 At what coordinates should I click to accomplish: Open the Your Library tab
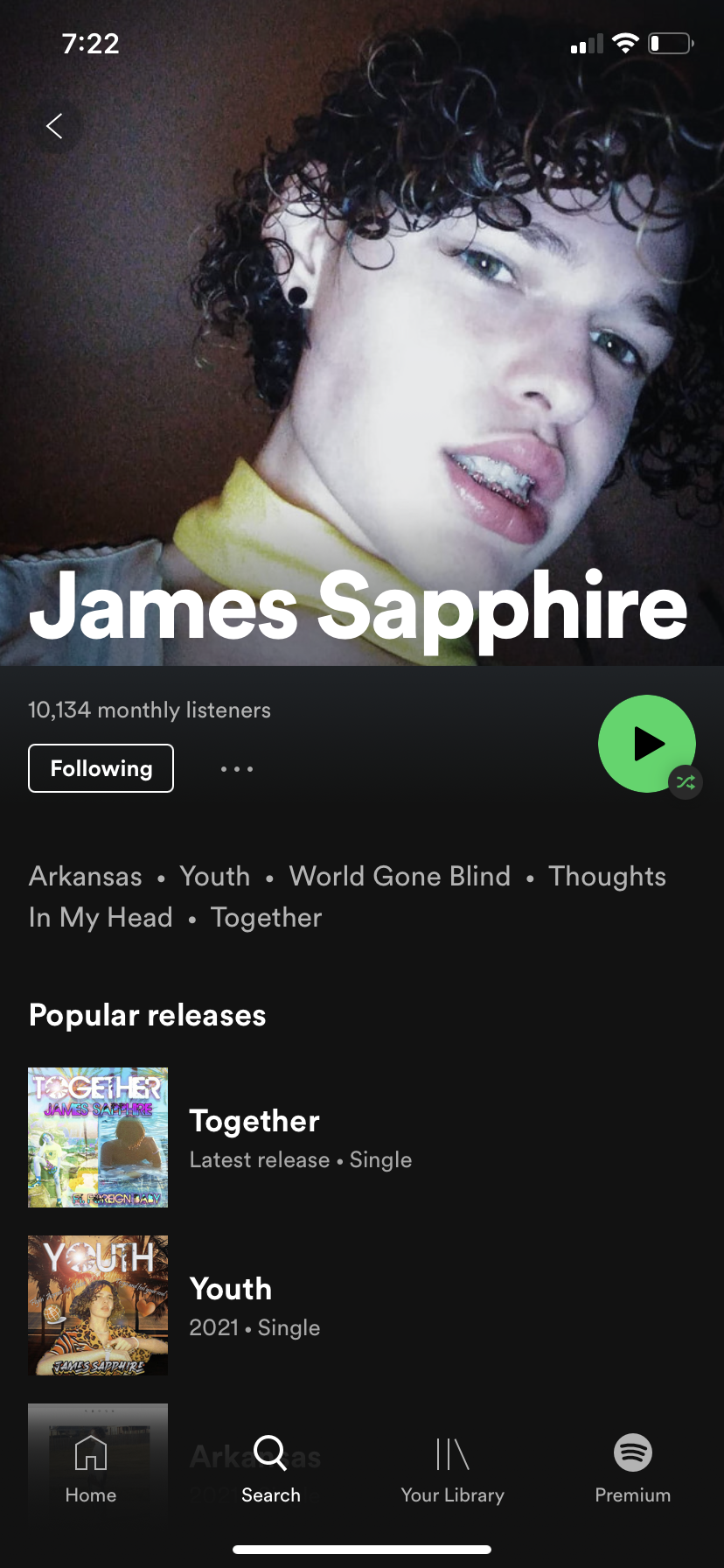point(452,1469)
